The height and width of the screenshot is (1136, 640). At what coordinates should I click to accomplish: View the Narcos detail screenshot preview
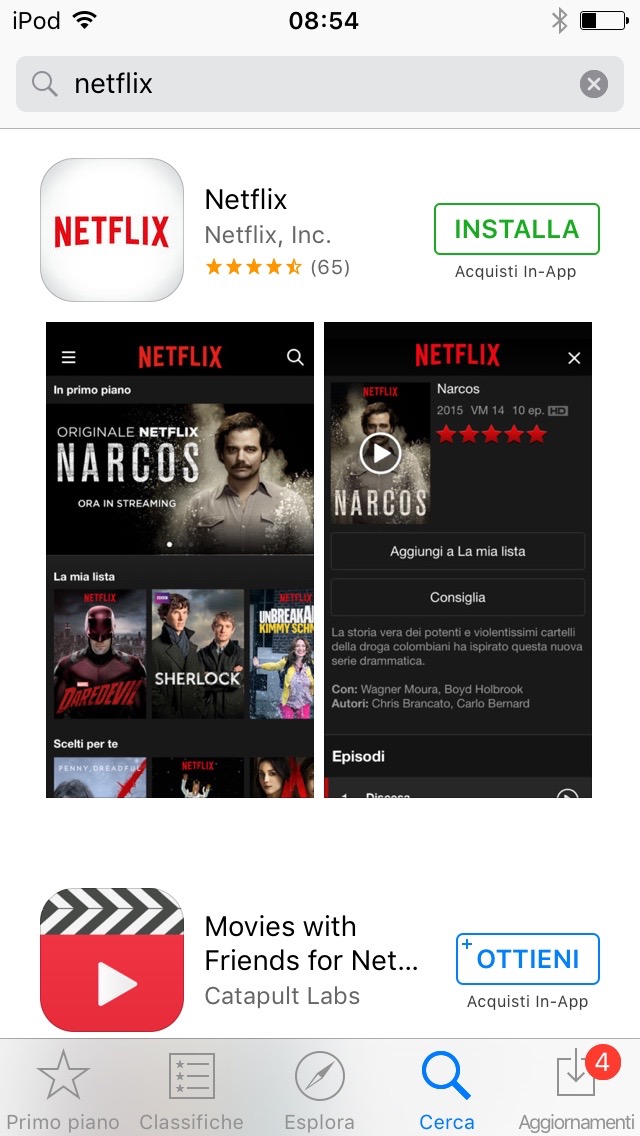tap(458, 560)
